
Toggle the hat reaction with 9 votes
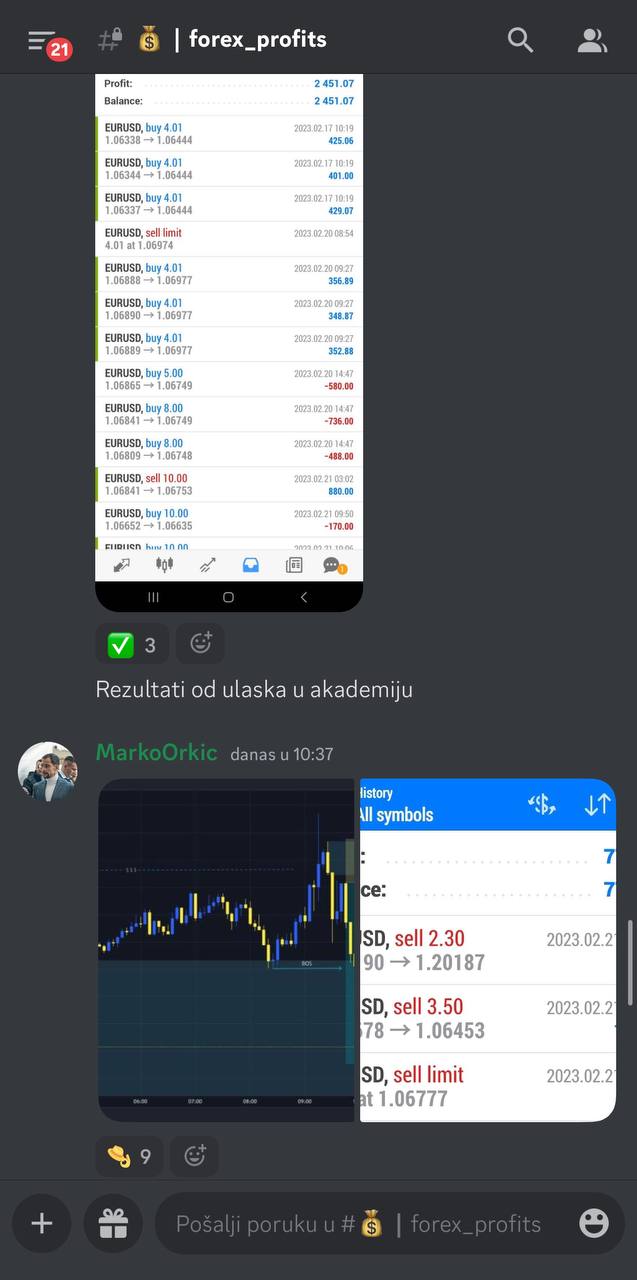[x=130, y=1157]
